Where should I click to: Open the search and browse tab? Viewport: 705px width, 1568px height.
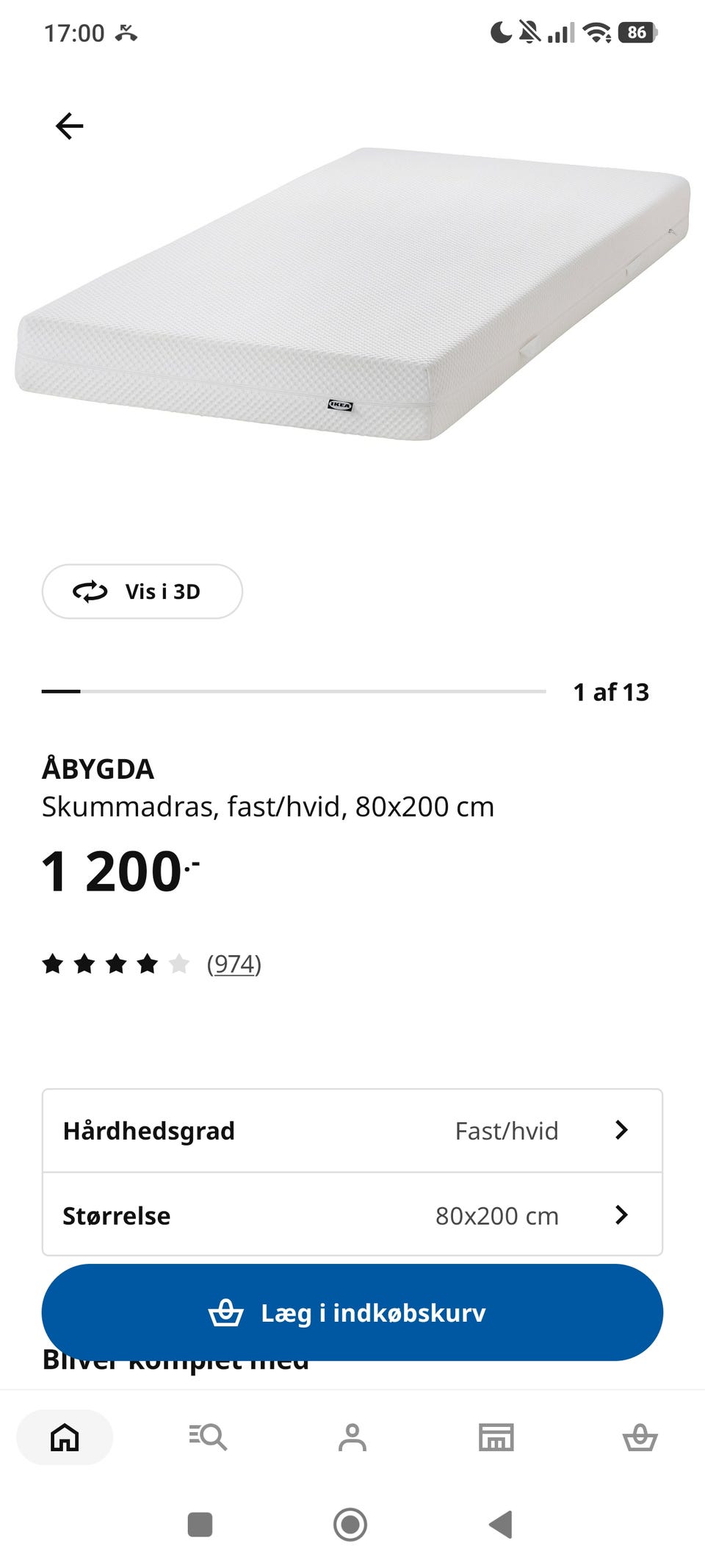click(208, 1437)
